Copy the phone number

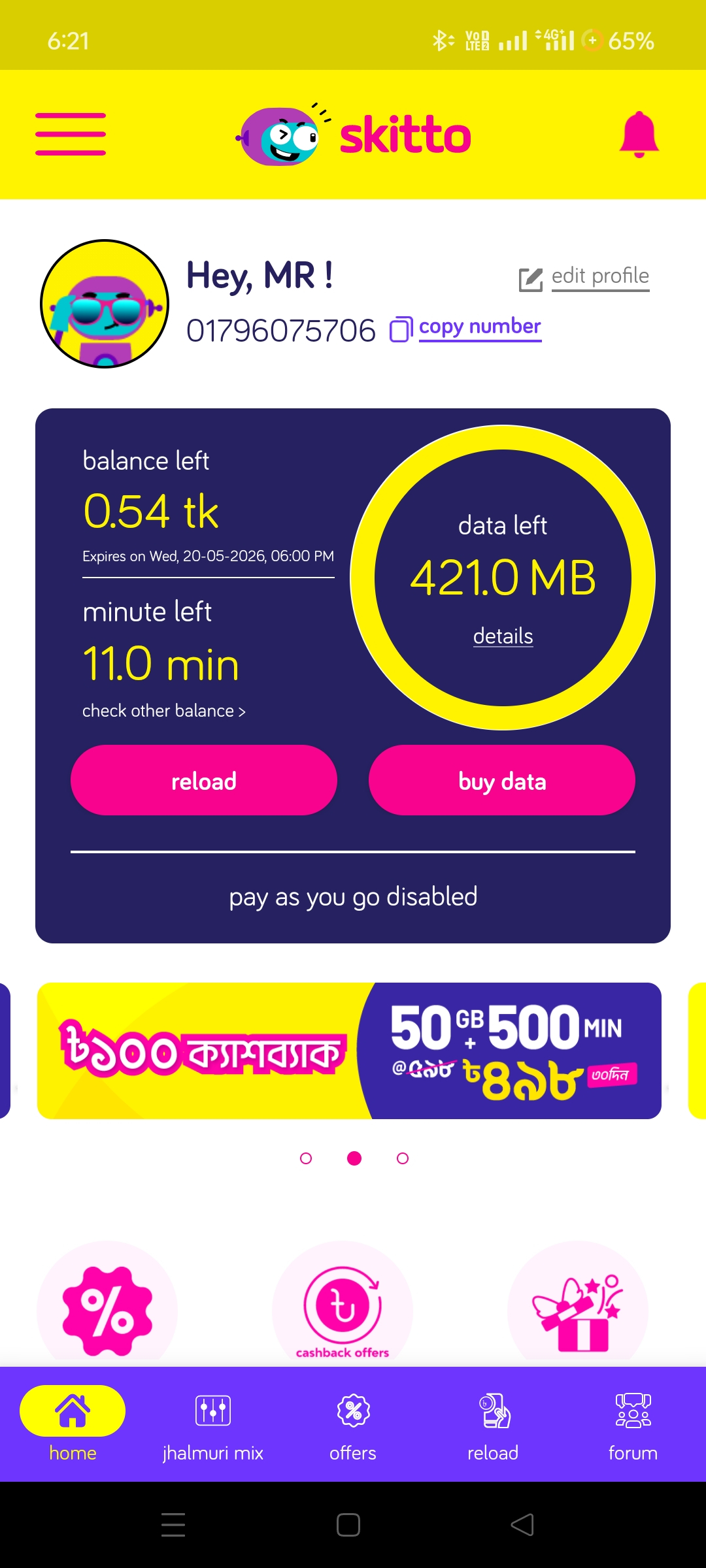(465, 327)
